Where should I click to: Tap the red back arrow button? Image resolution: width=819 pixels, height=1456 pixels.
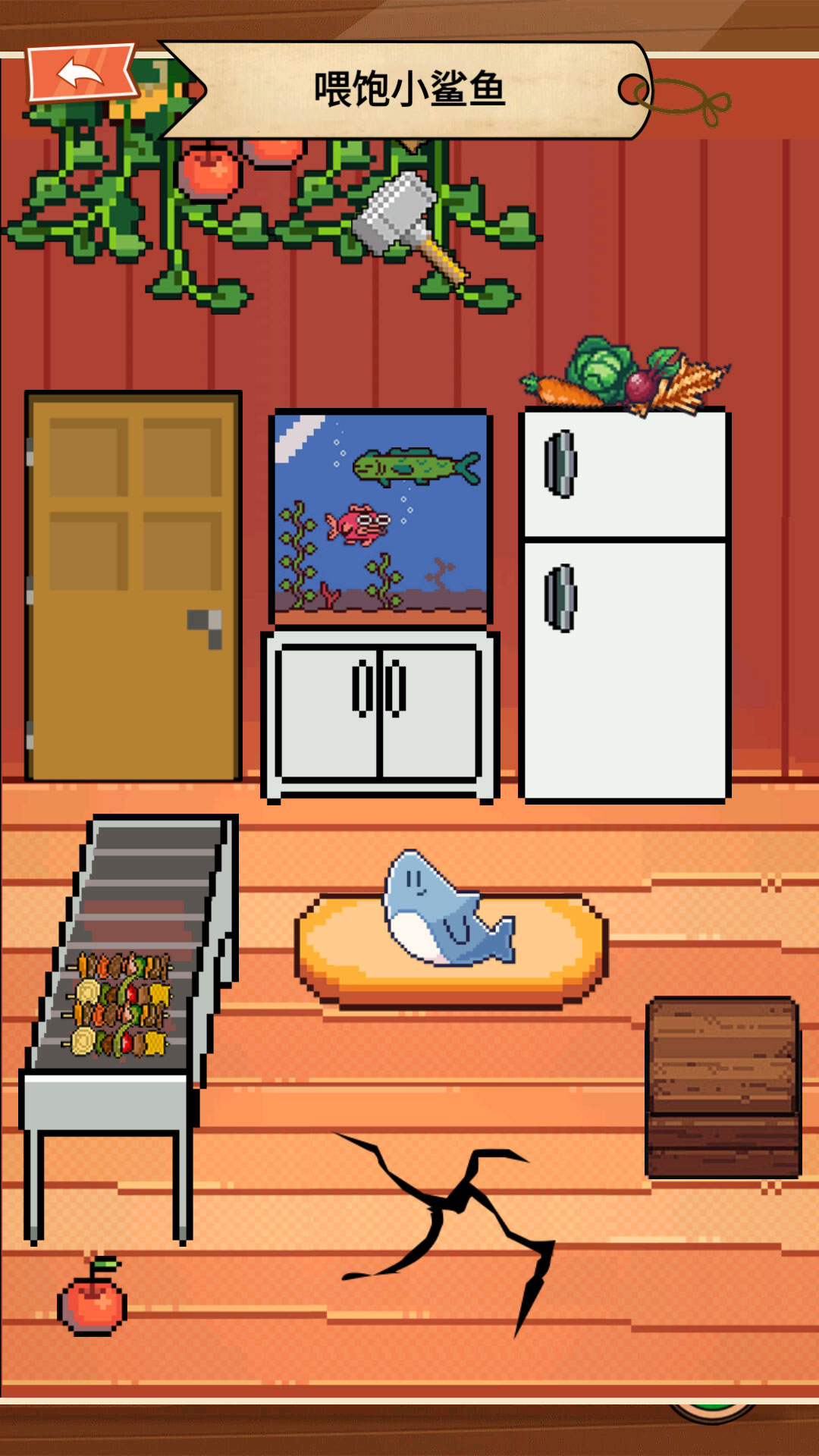pyautogui.click(x=82, y=73)
